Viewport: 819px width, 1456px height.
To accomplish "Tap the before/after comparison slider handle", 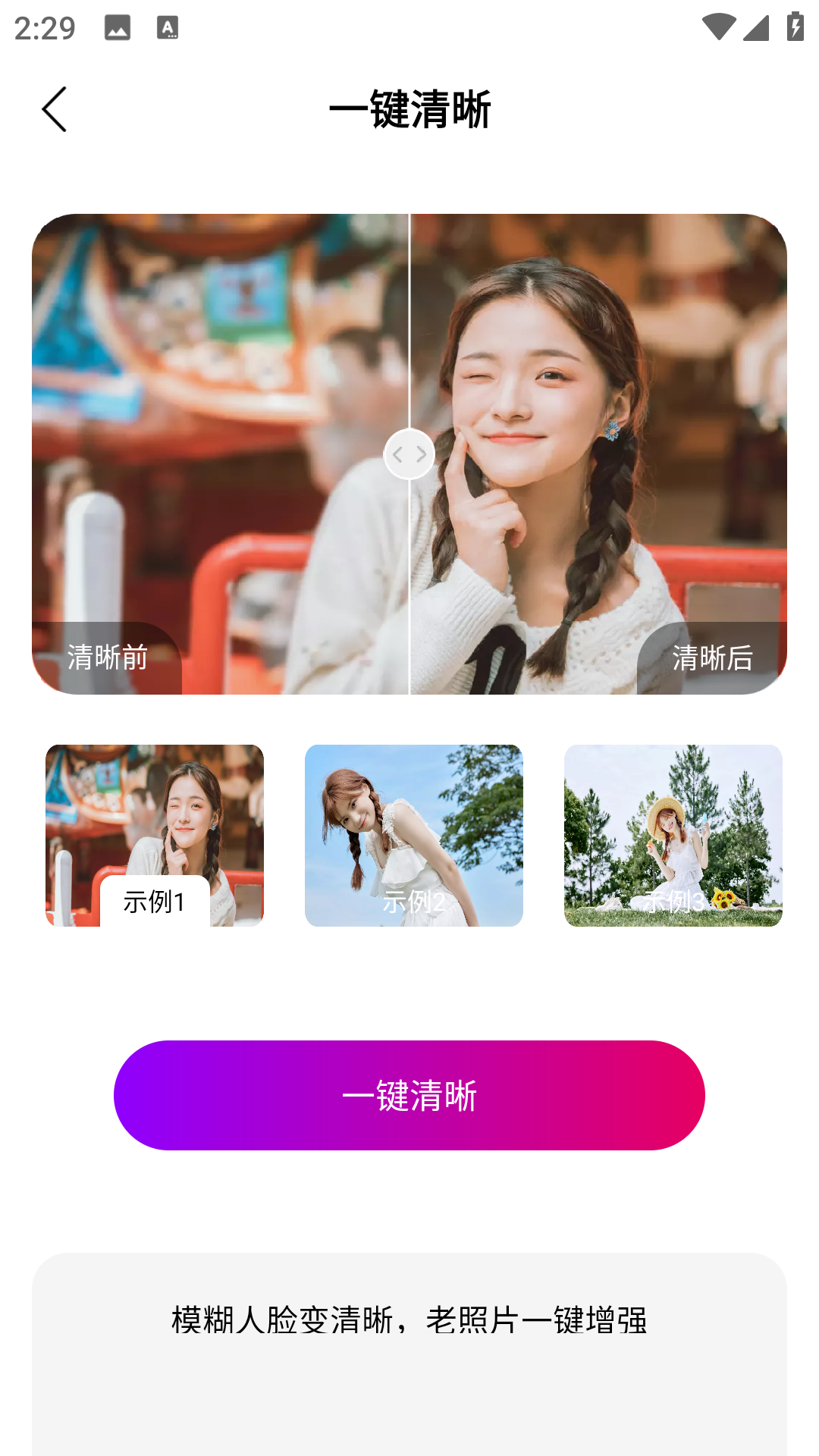I will point(409,454).
